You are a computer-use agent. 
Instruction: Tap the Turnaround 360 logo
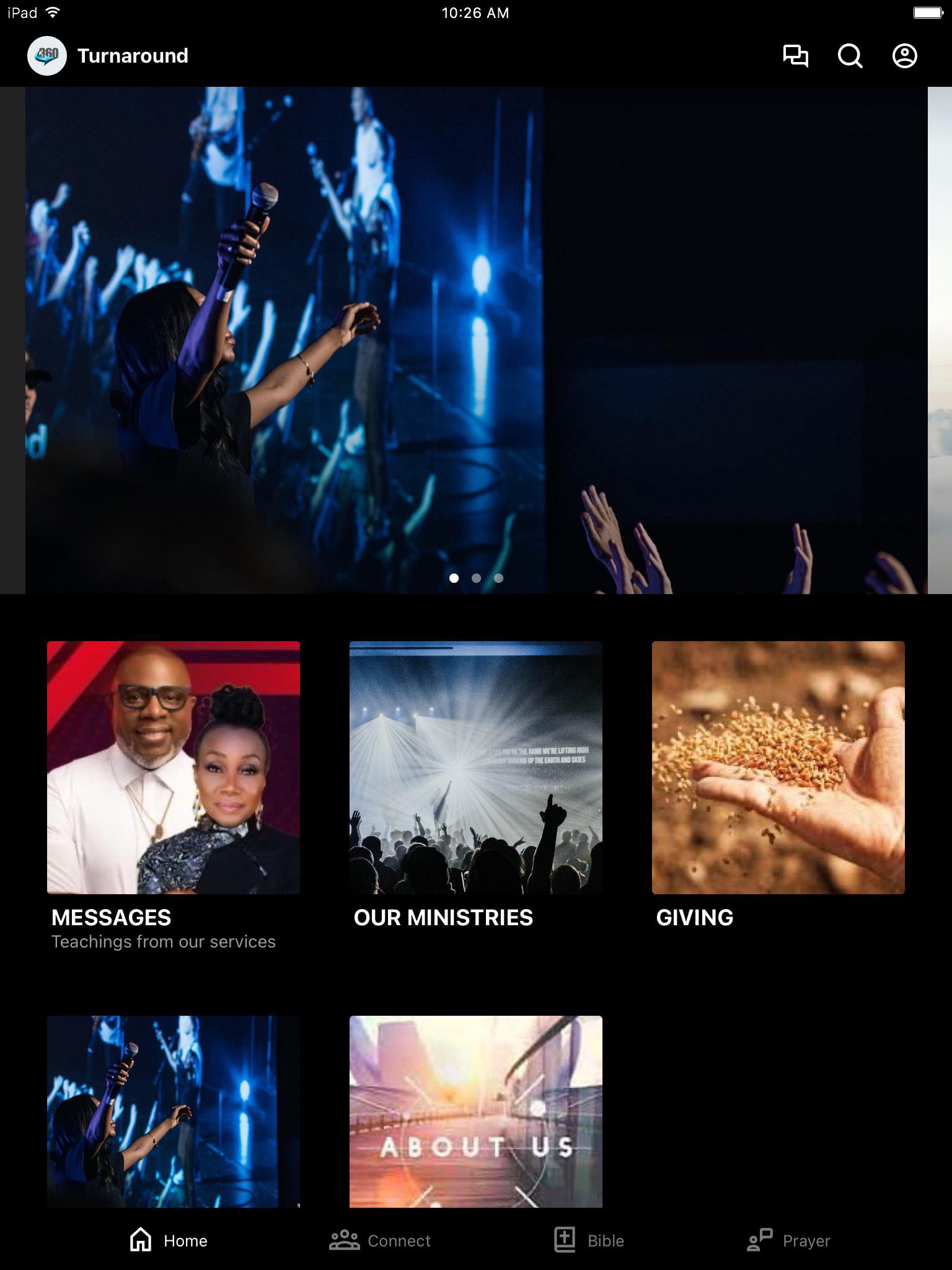47,56
